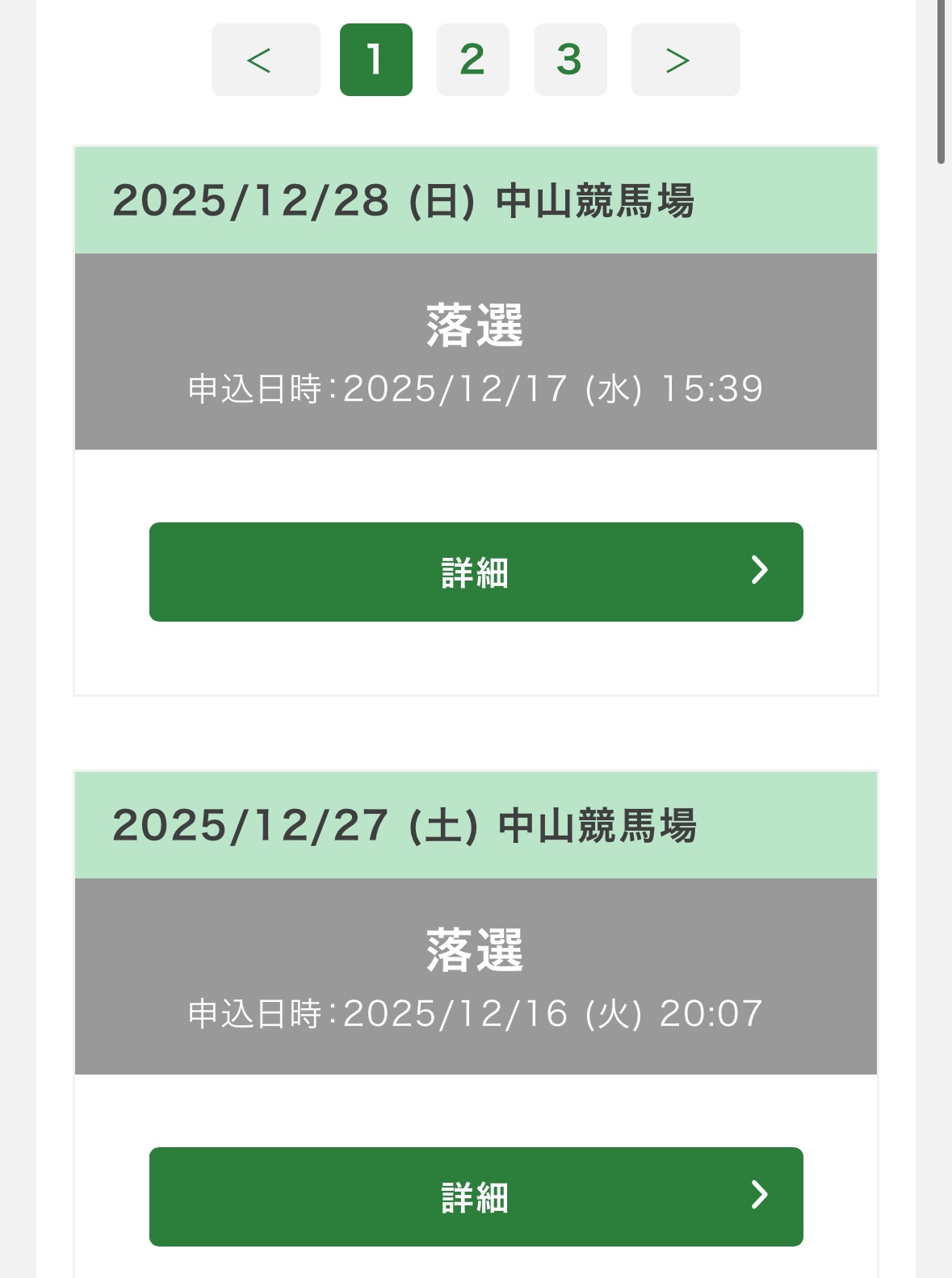Screen dimensions: 952x1278
Task: Select page 1 in pagination
Action: pyautogui.click(x=375, y=60)
